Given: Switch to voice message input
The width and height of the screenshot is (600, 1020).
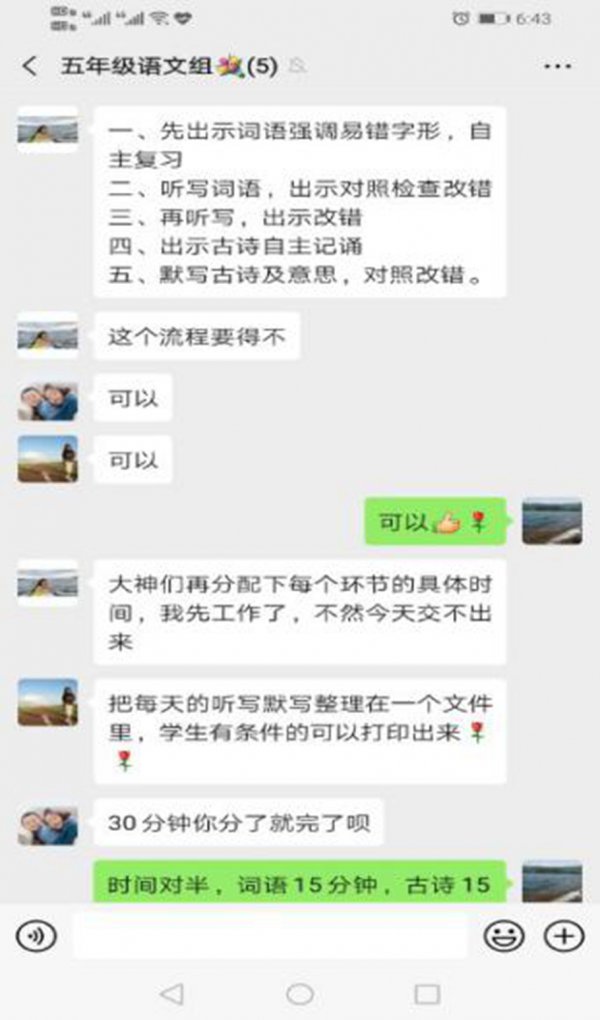Looking at the screenshot, I should (x=36, y=936).
